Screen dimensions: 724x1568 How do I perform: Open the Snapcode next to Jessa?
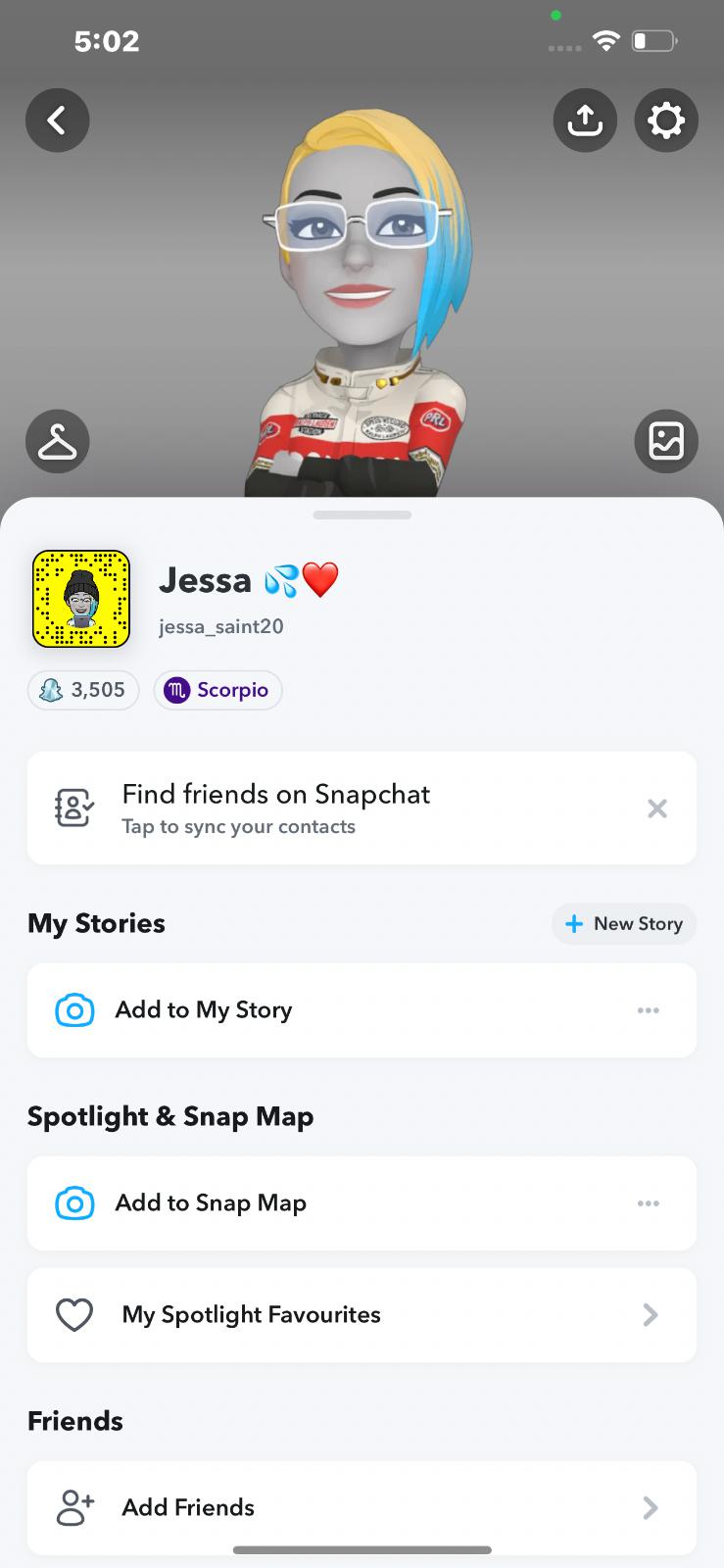[81, 599]
